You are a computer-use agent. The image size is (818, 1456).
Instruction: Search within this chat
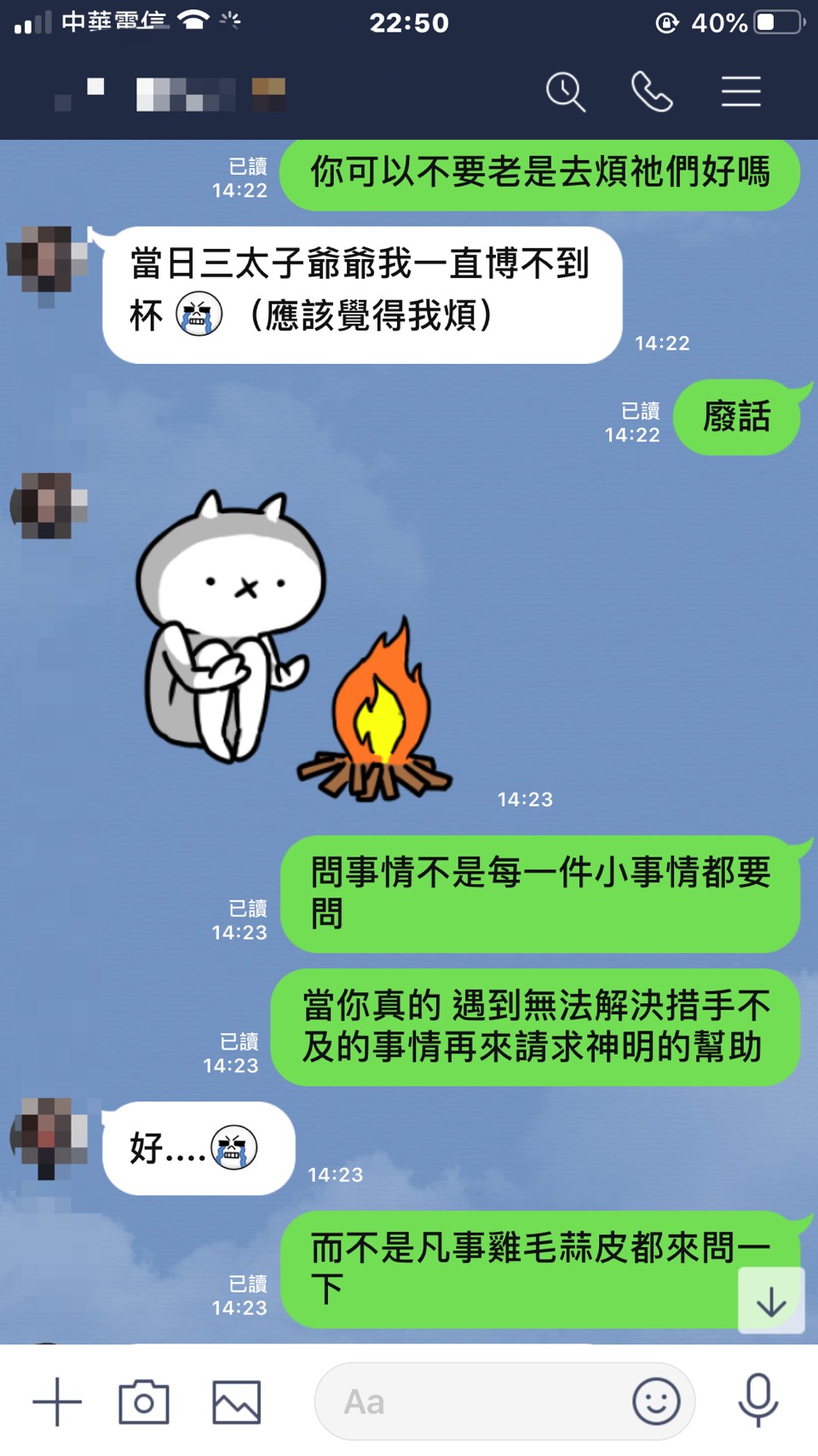point(566,92)
